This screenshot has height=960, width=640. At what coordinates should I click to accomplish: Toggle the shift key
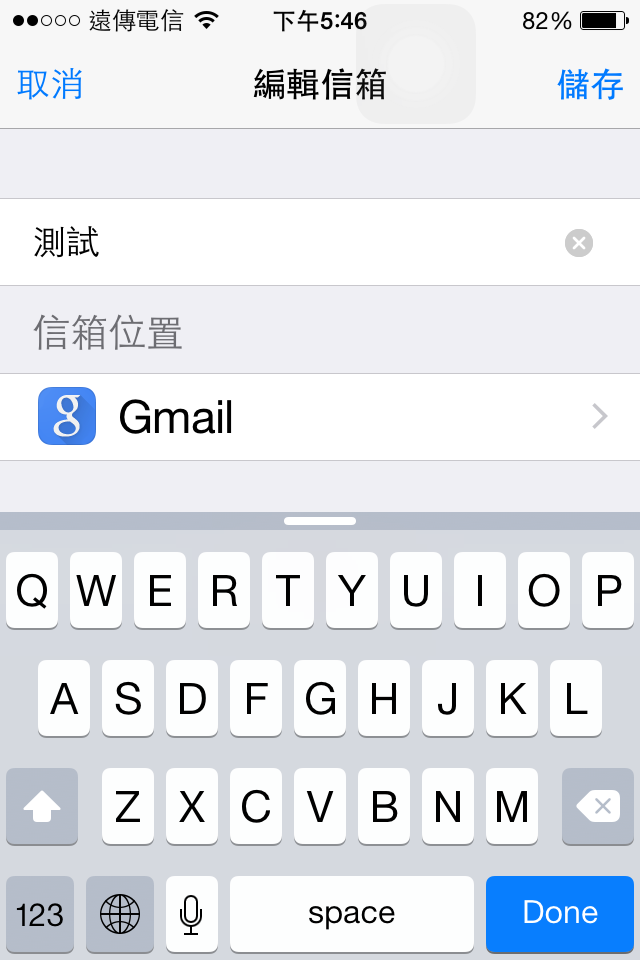point(42,806)
